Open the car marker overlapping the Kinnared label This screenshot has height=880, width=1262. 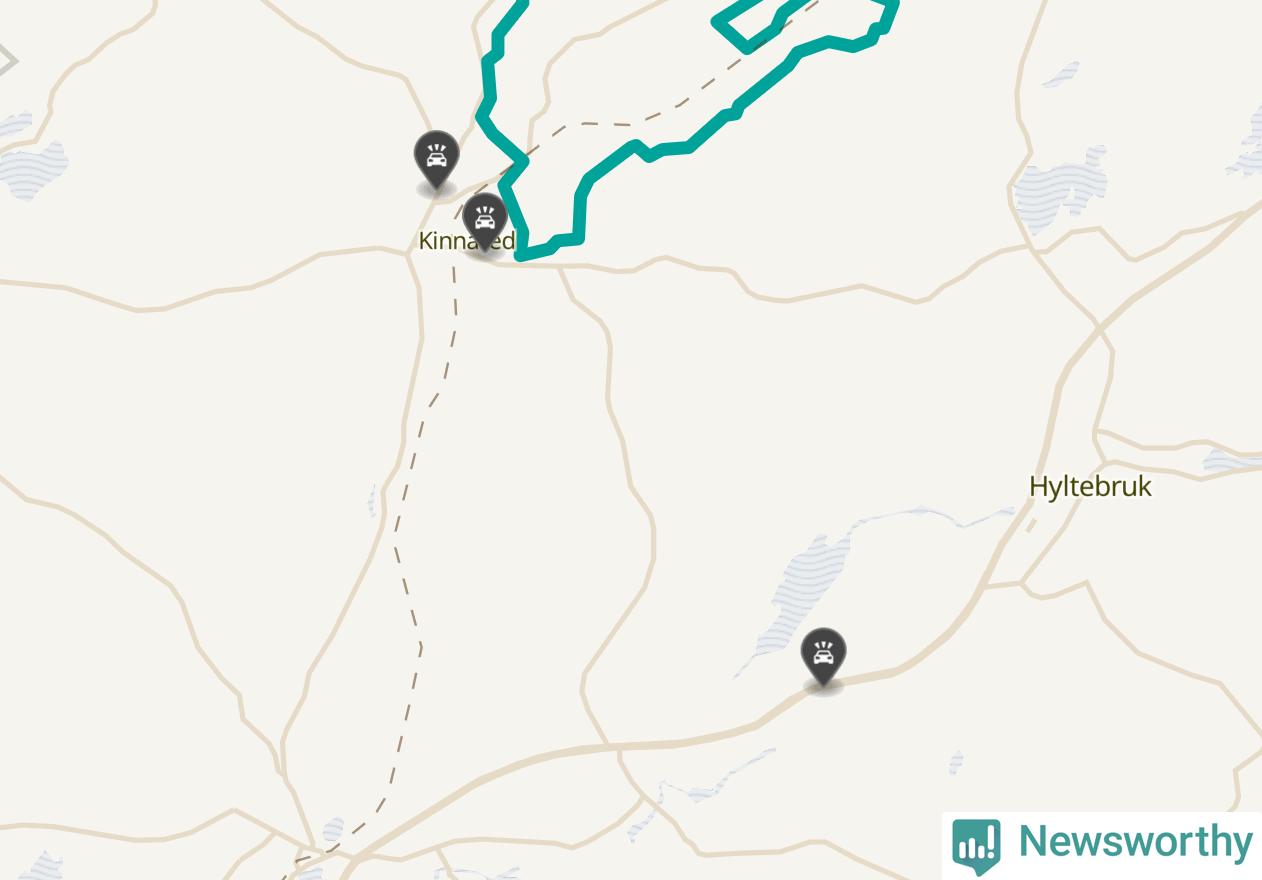485,218
